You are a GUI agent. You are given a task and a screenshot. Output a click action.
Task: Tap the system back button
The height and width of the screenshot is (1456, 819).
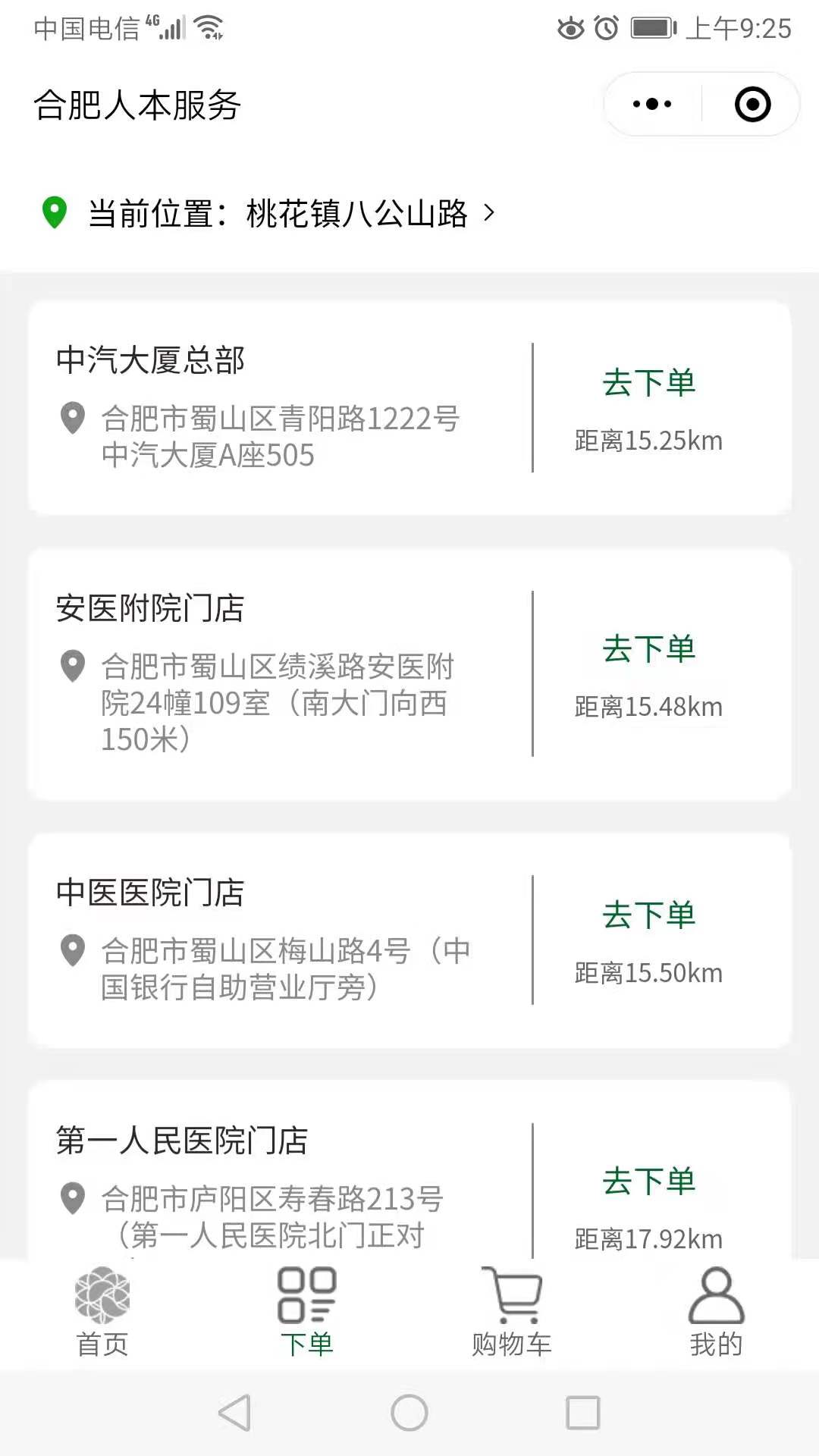[x=234, y=1413]
